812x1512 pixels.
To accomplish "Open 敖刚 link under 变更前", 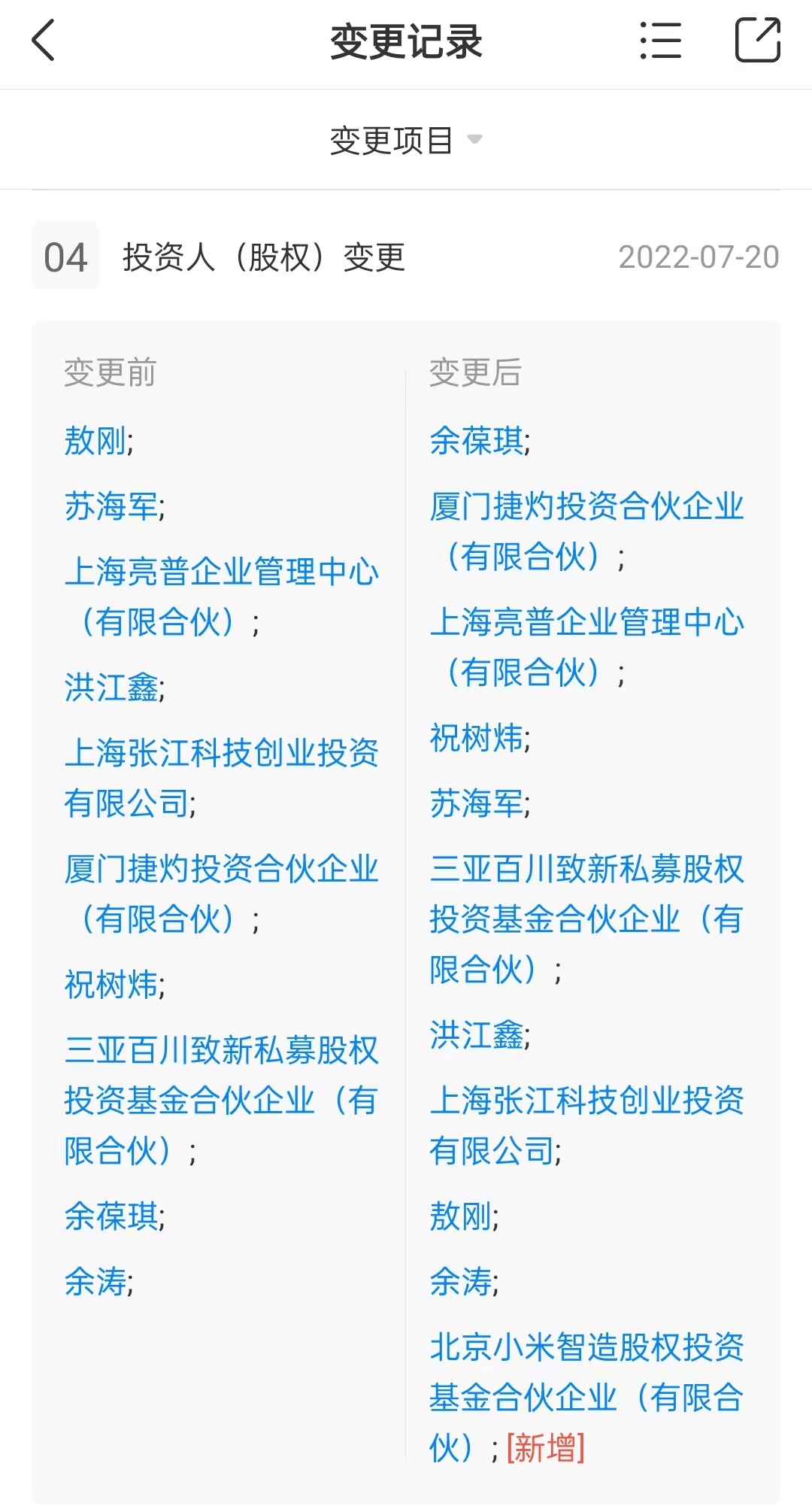I will pyautogui.click(x=98, y=440).
